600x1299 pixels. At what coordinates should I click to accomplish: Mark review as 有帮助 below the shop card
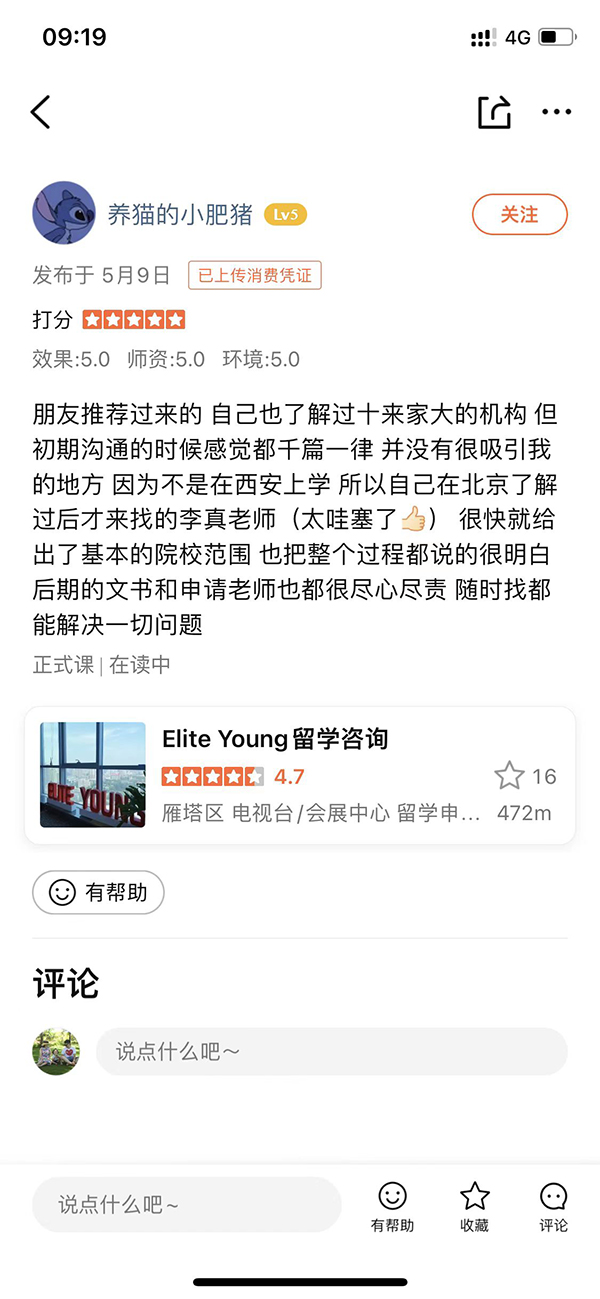pos(98,893)
